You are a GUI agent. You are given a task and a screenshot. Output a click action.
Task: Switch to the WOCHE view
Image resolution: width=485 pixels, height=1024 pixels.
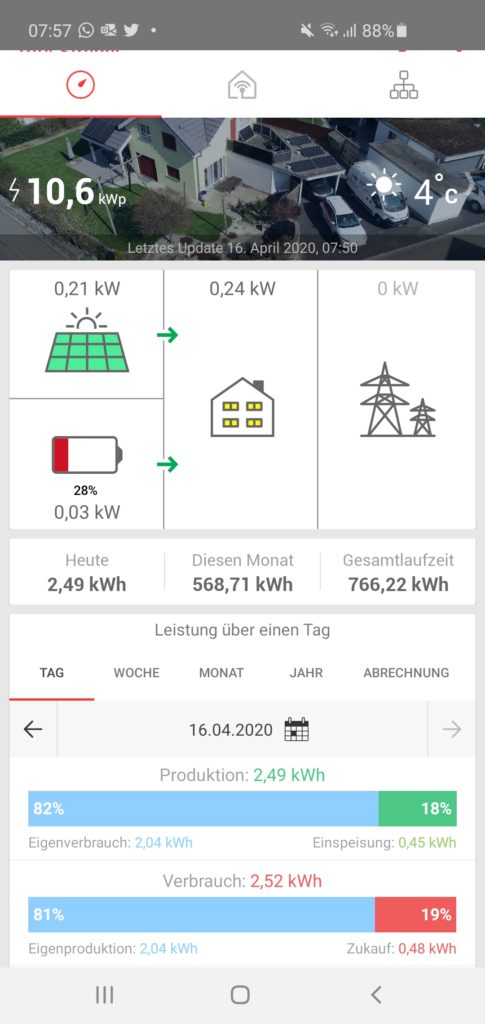136,673
